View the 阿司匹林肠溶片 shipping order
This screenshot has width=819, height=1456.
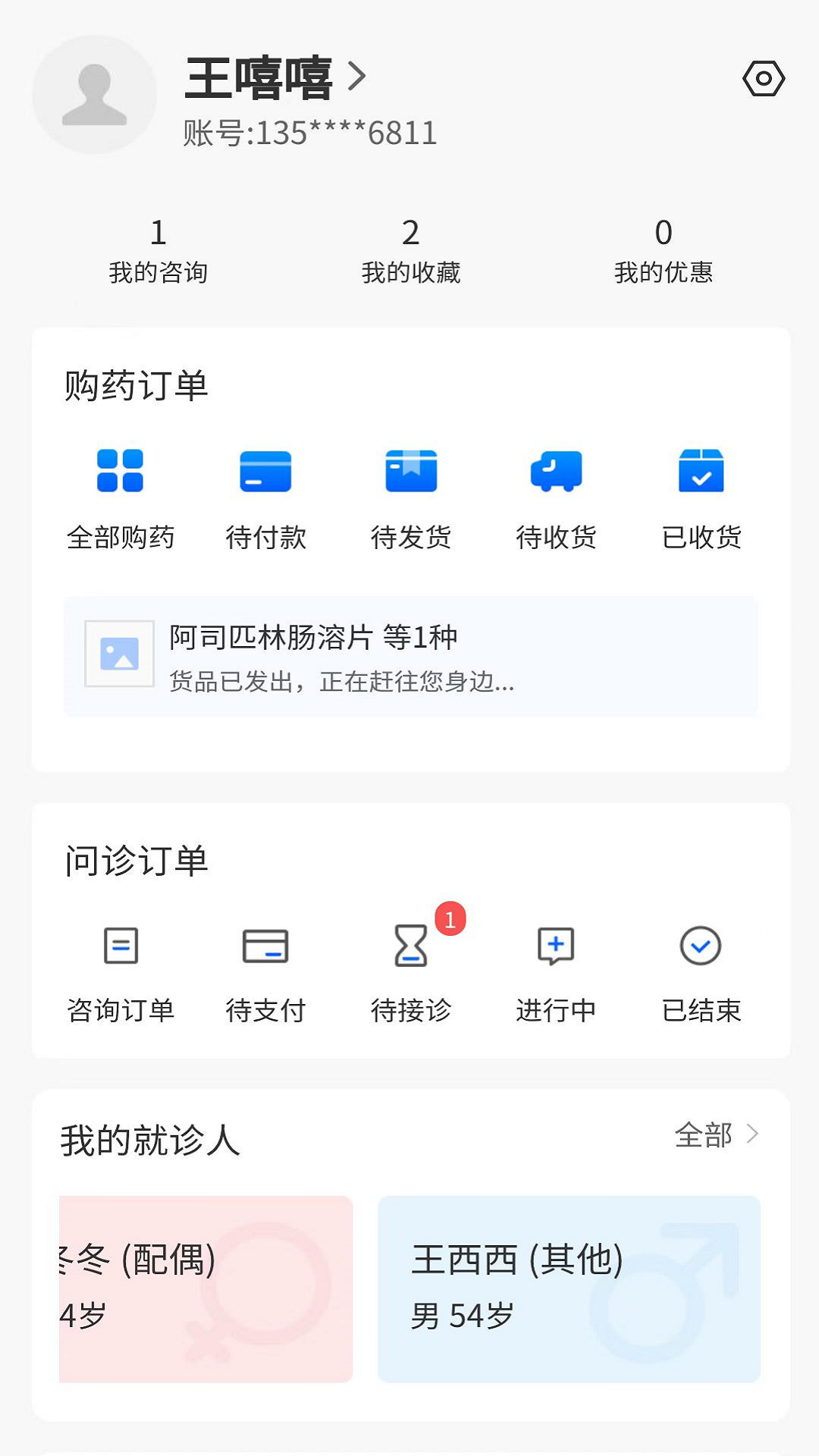coord(409,657)
